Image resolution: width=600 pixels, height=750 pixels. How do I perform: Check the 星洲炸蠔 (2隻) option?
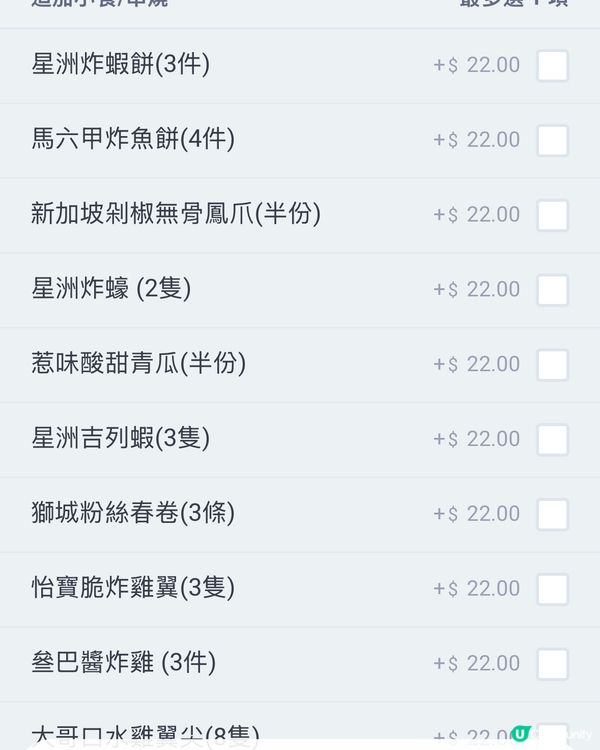pyautogui.click(x=552, y=290)
